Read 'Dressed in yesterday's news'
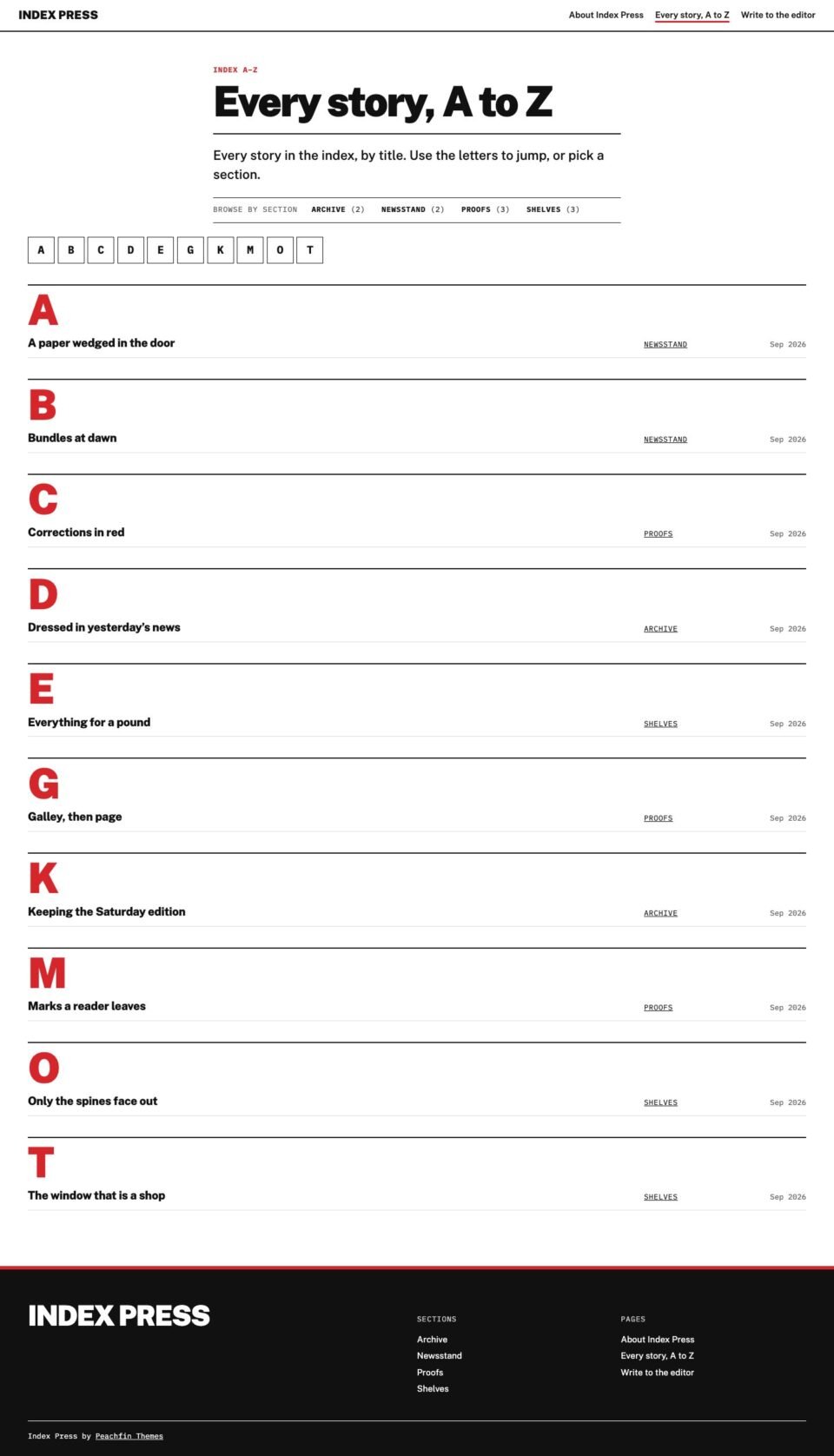Image resolution: width=834 pixels, height=1456 pixels. [104, 627]
